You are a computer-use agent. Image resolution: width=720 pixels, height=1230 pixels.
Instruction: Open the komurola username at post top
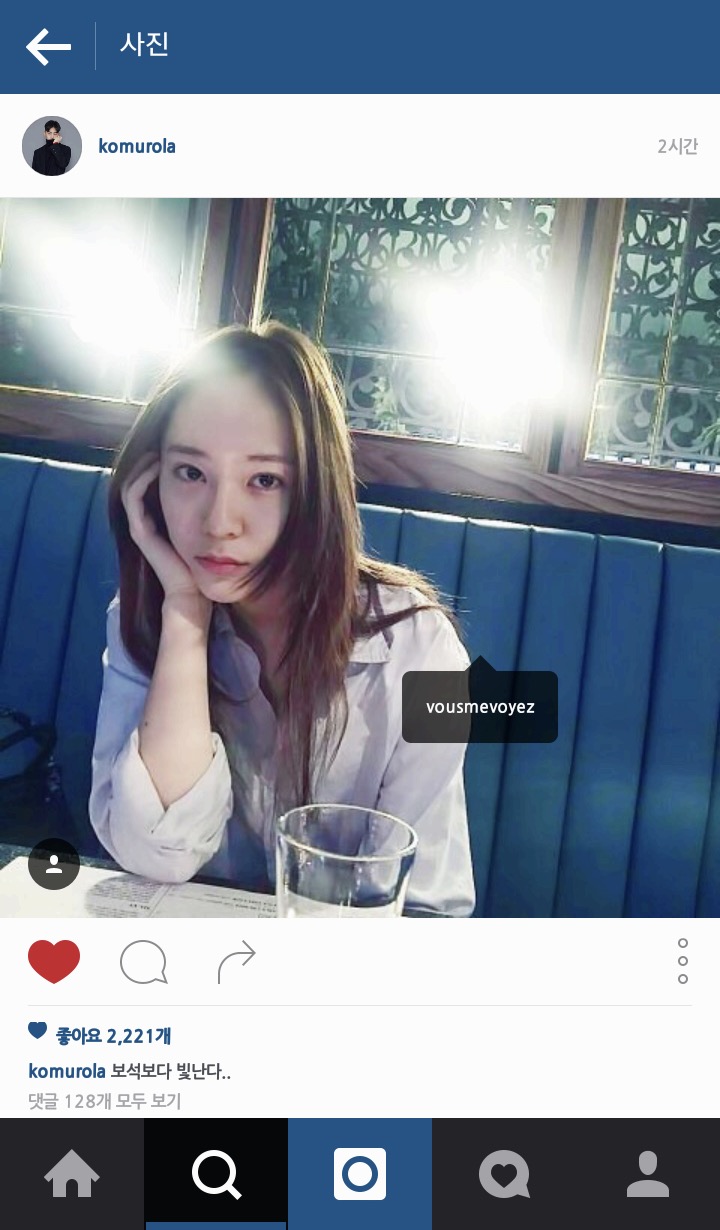(x=137, y=146)
